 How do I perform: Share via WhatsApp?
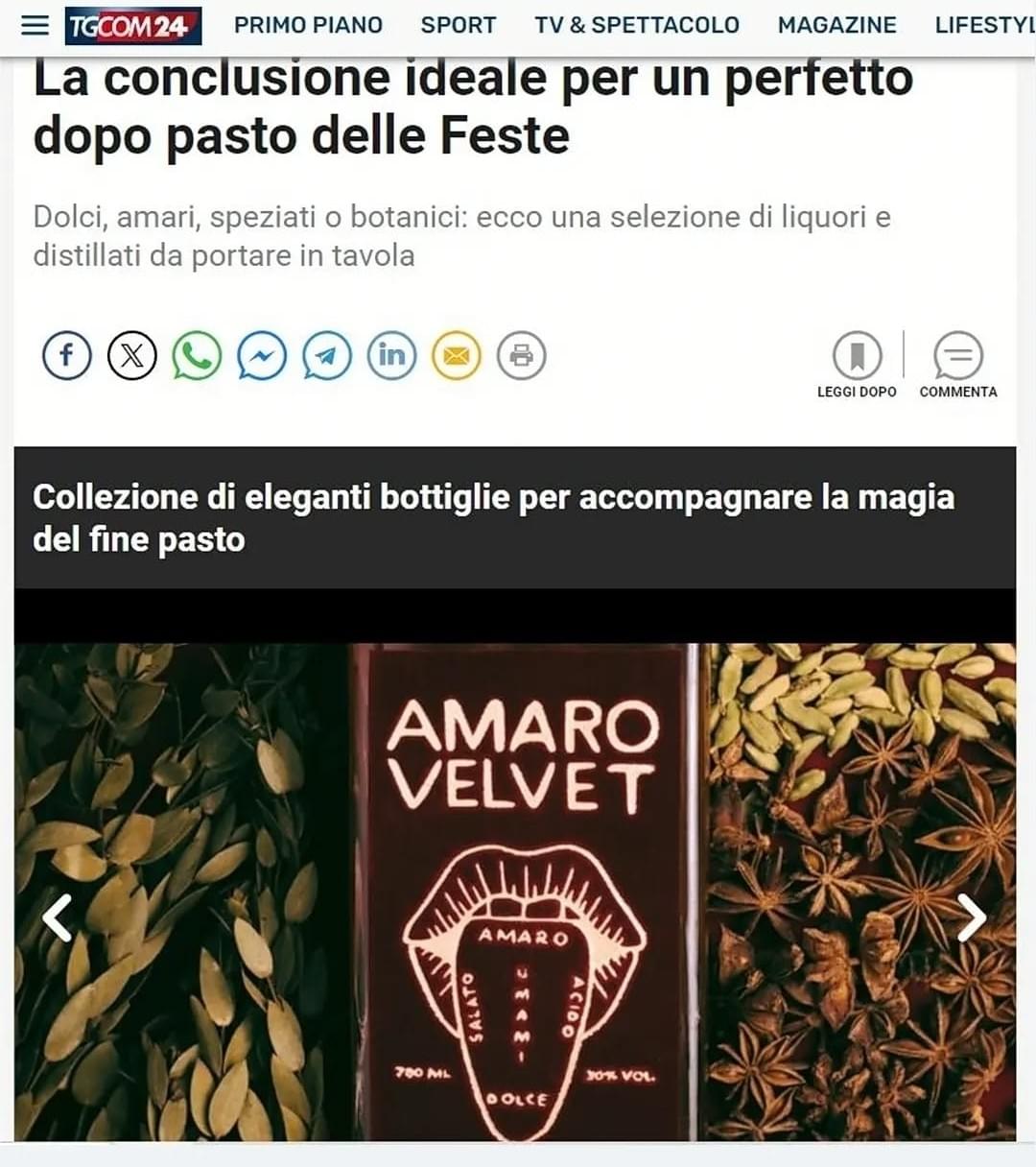(195, 355)
